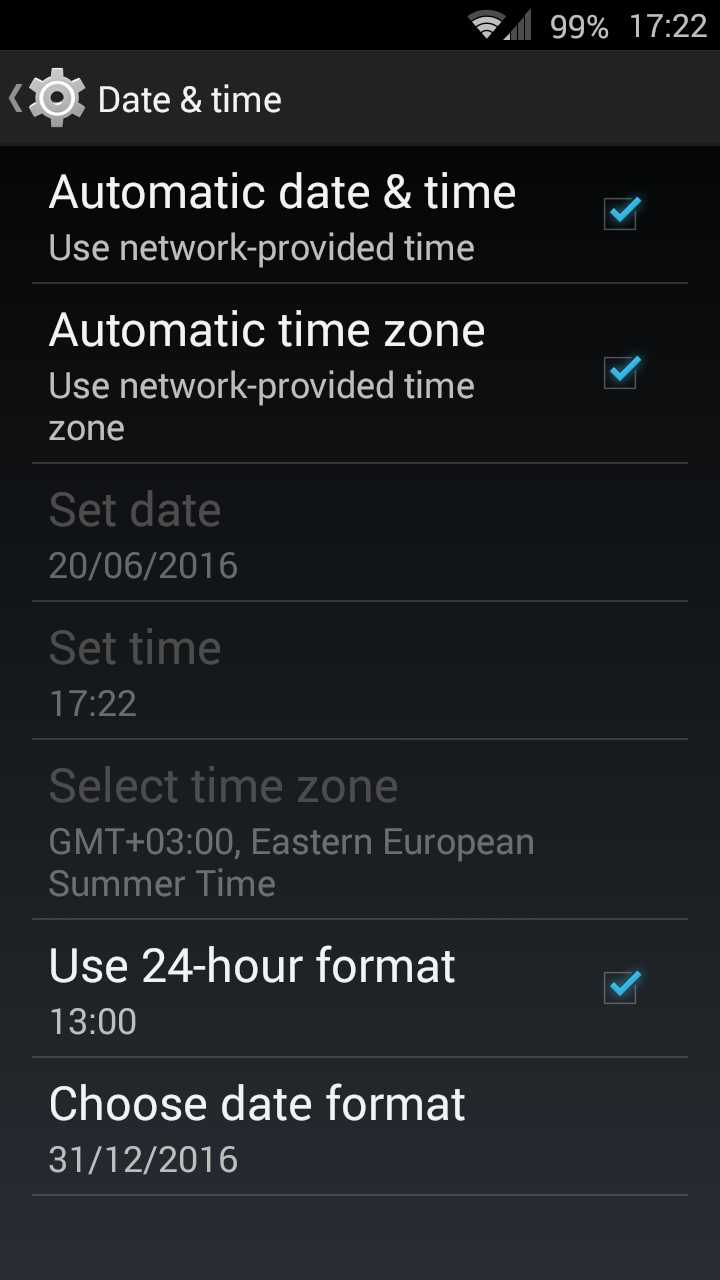
Task: Tap the back arrow in the action bar
Action: point(16,98)
